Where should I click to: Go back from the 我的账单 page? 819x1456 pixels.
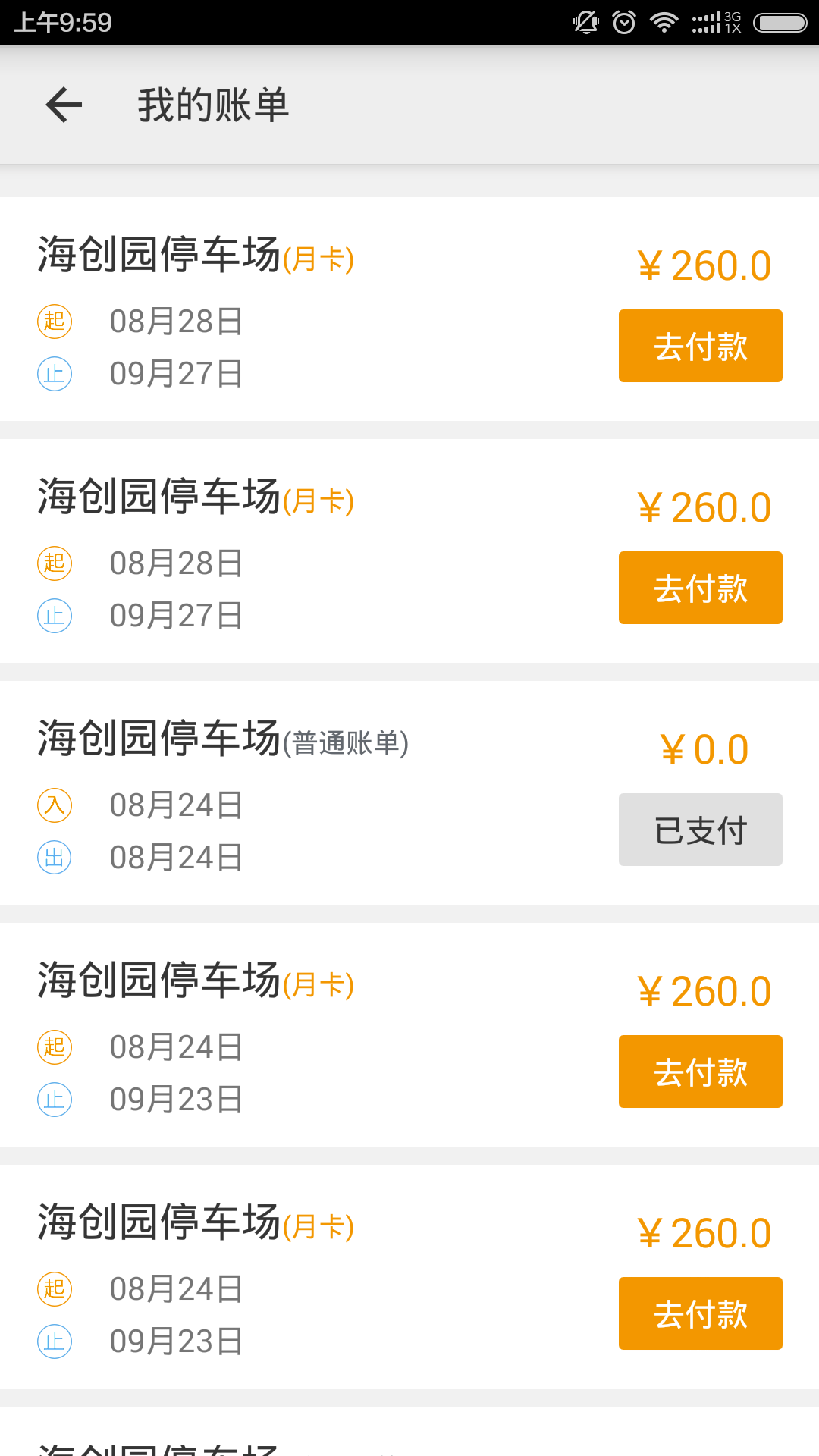click(64, 105)
